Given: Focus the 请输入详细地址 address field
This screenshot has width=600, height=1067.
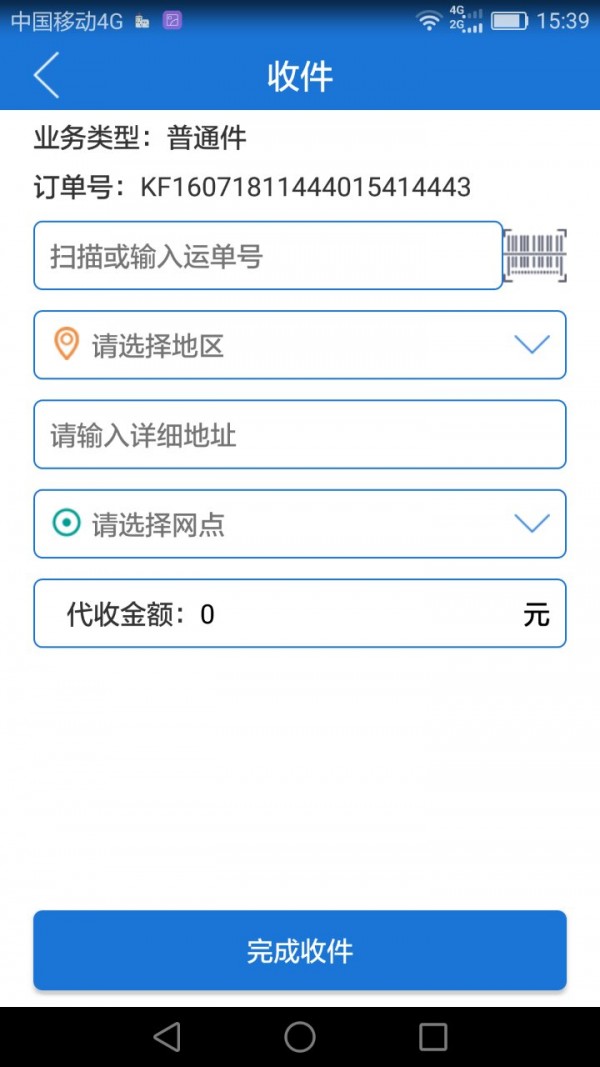Looking at the screenshot, I should coord(300,435).
